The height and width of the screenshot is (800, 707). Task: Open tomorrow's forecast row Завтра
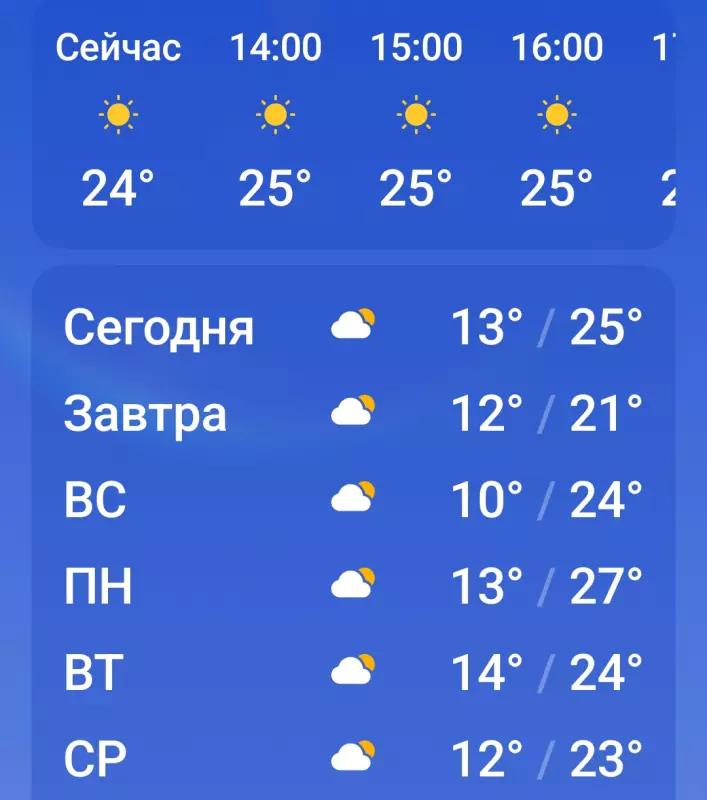(x=353, y=413)
